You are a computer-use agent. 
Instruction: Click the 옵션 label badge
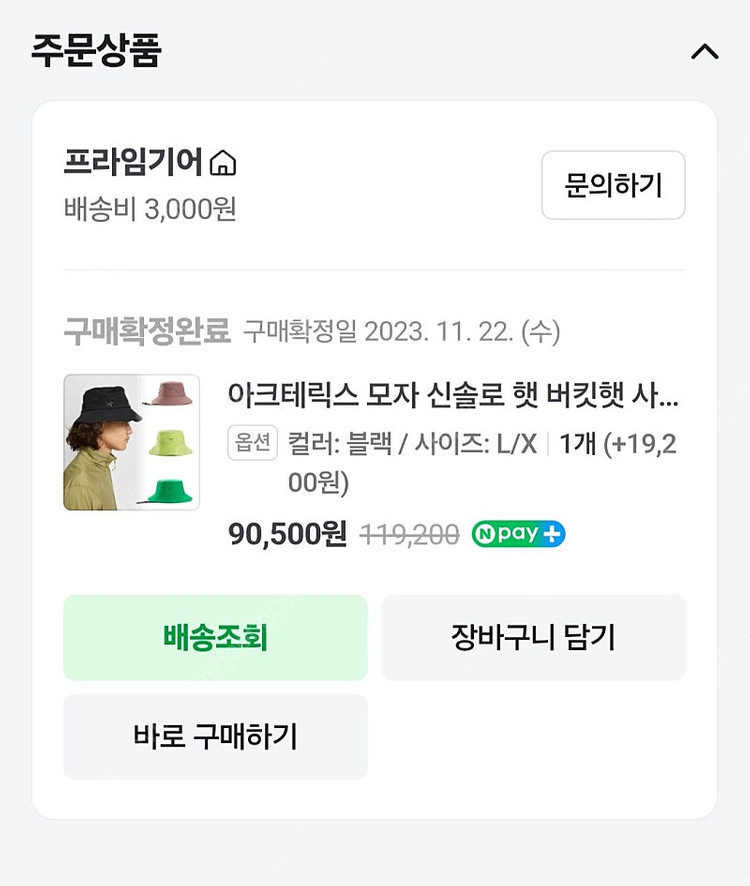[x=253, y=442]
